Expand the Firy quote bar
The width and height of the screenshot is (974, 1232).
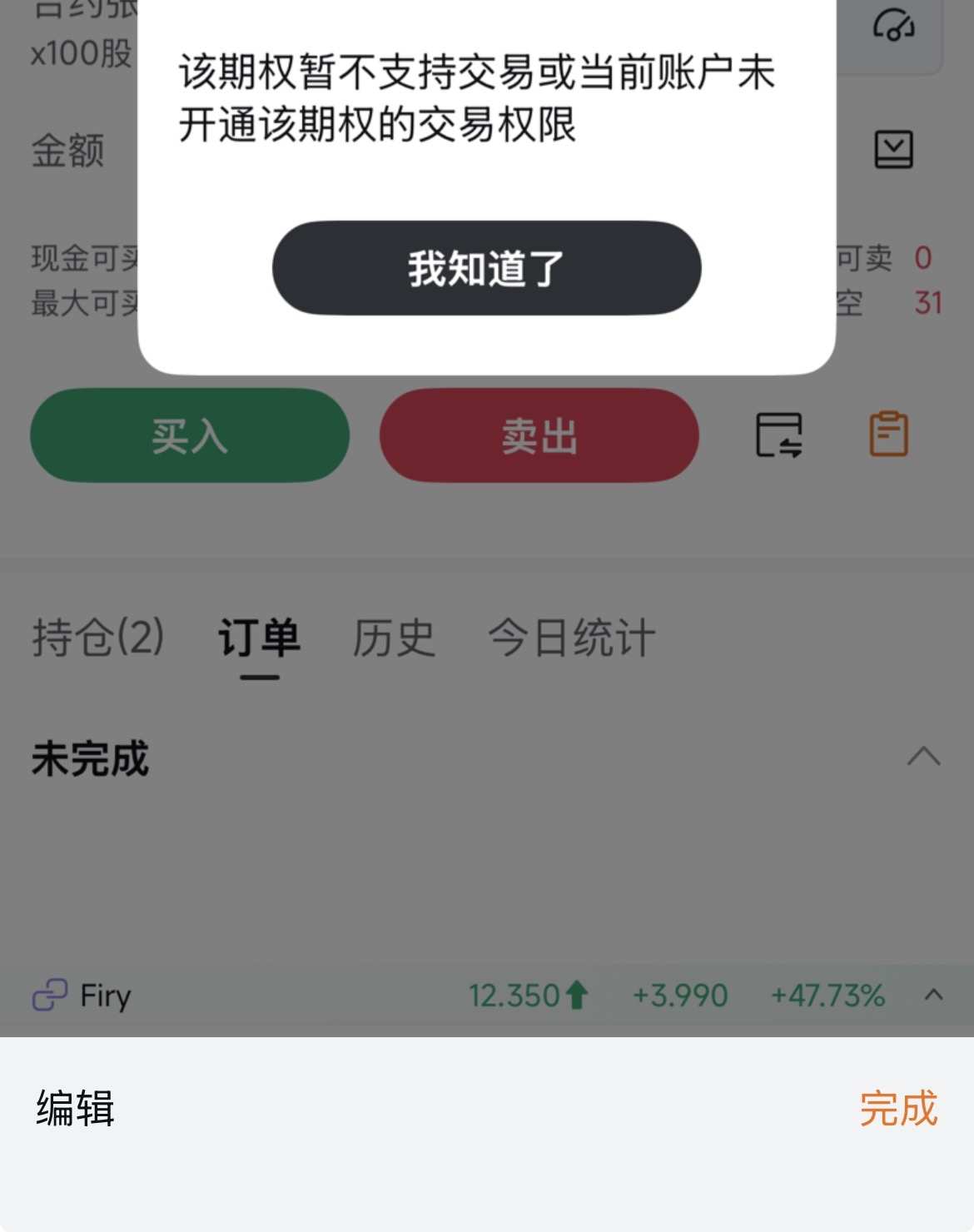tap(933, 995)
